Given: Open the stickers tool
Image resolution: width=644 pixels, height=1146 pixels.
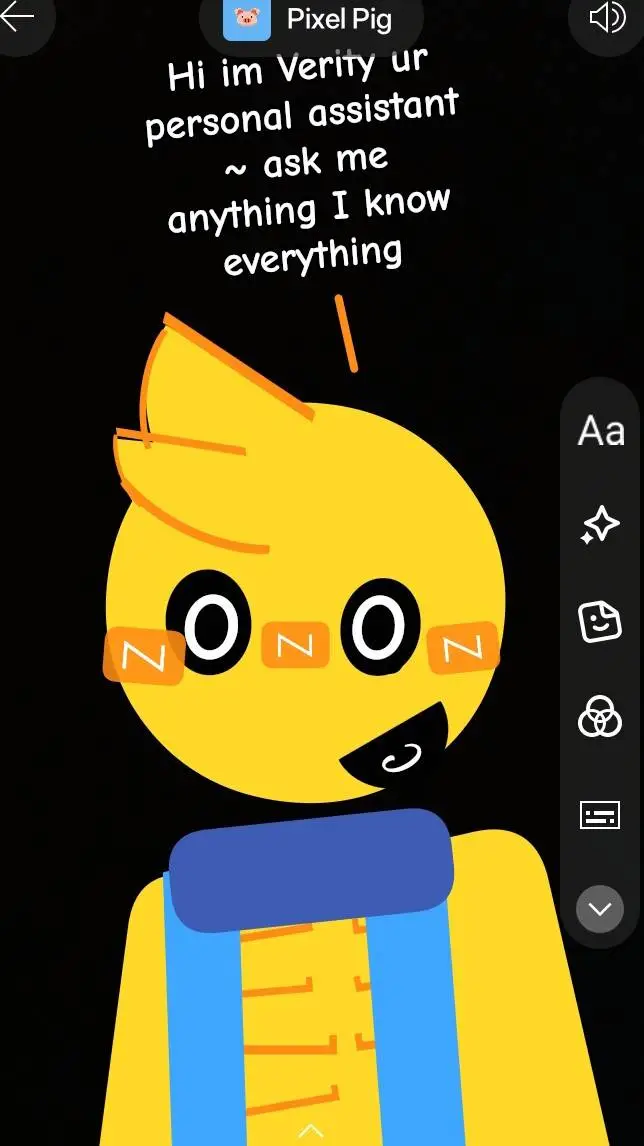Looking at the screenshot, I should point(600,622).
